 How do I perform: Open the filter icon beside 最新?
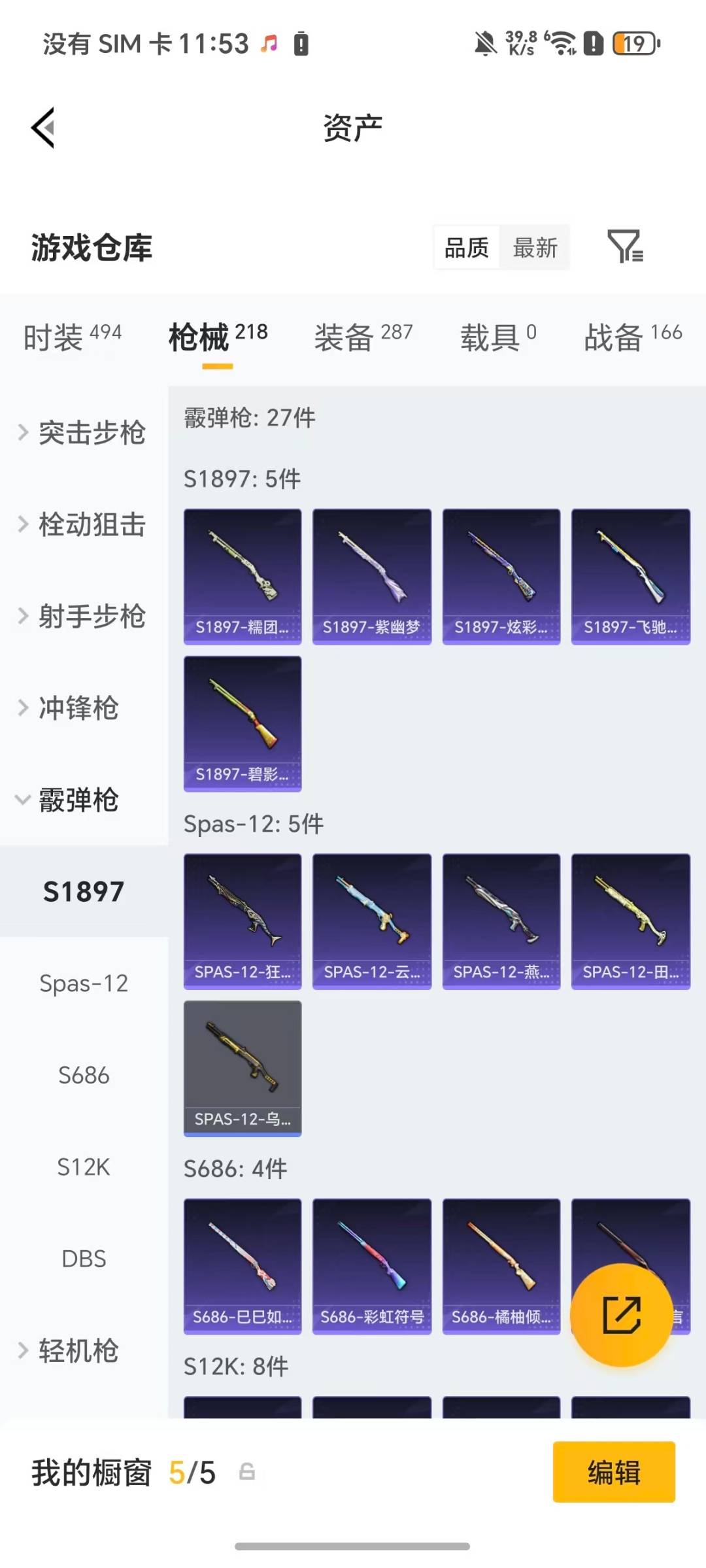(x=625, y=247)
